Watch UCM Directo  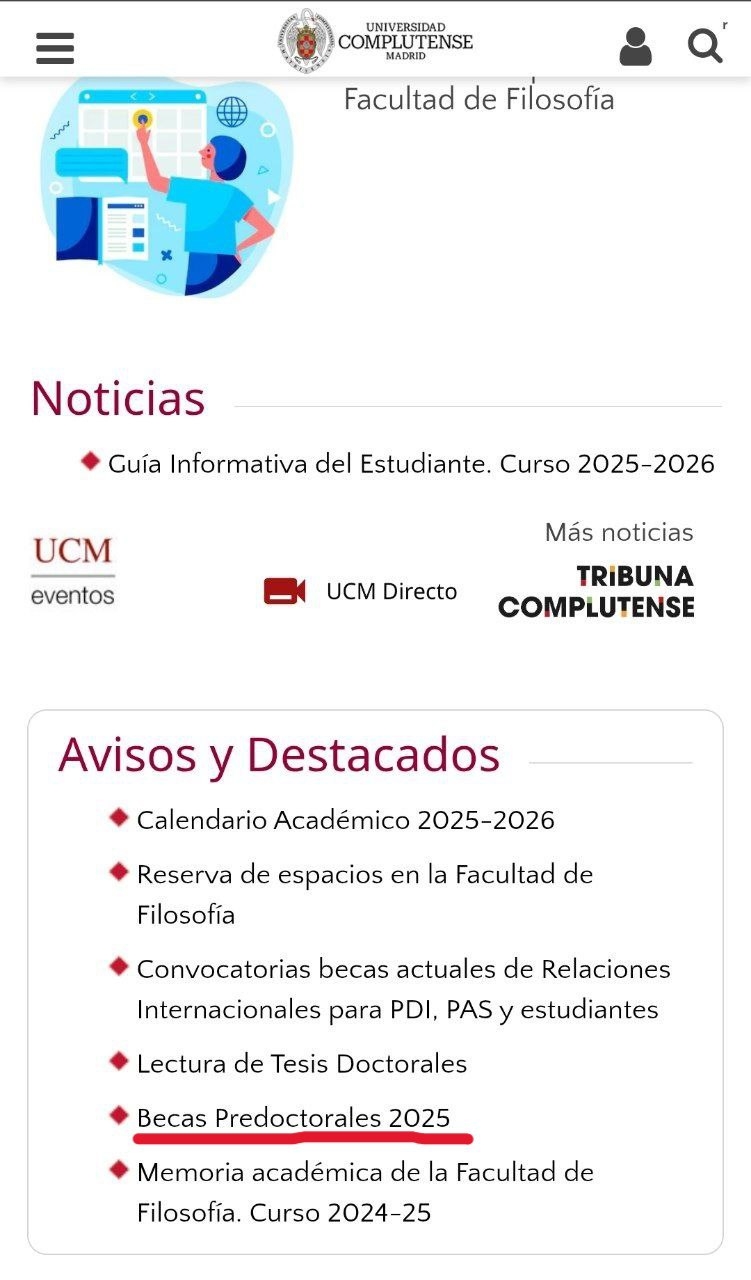(361, 591)
